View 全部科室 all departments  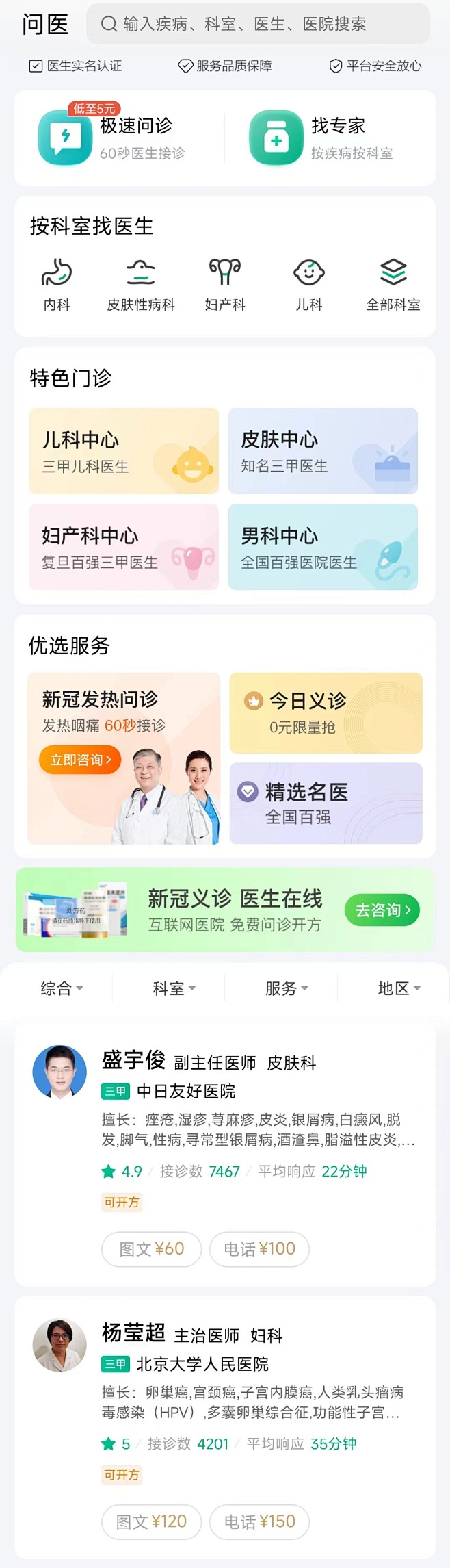click(393, 284)
